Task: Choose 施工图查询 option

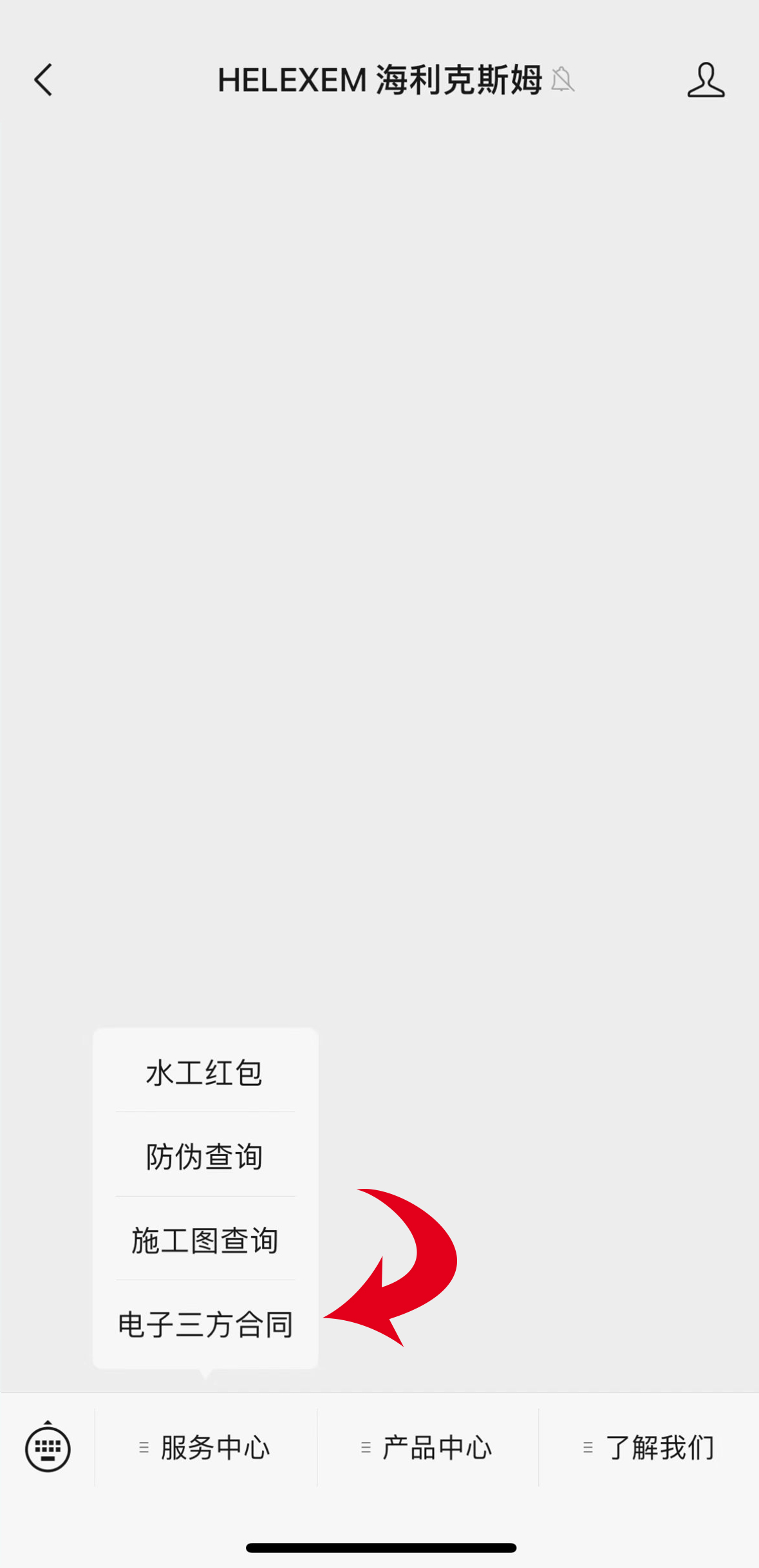Action: coord(205,1240)
